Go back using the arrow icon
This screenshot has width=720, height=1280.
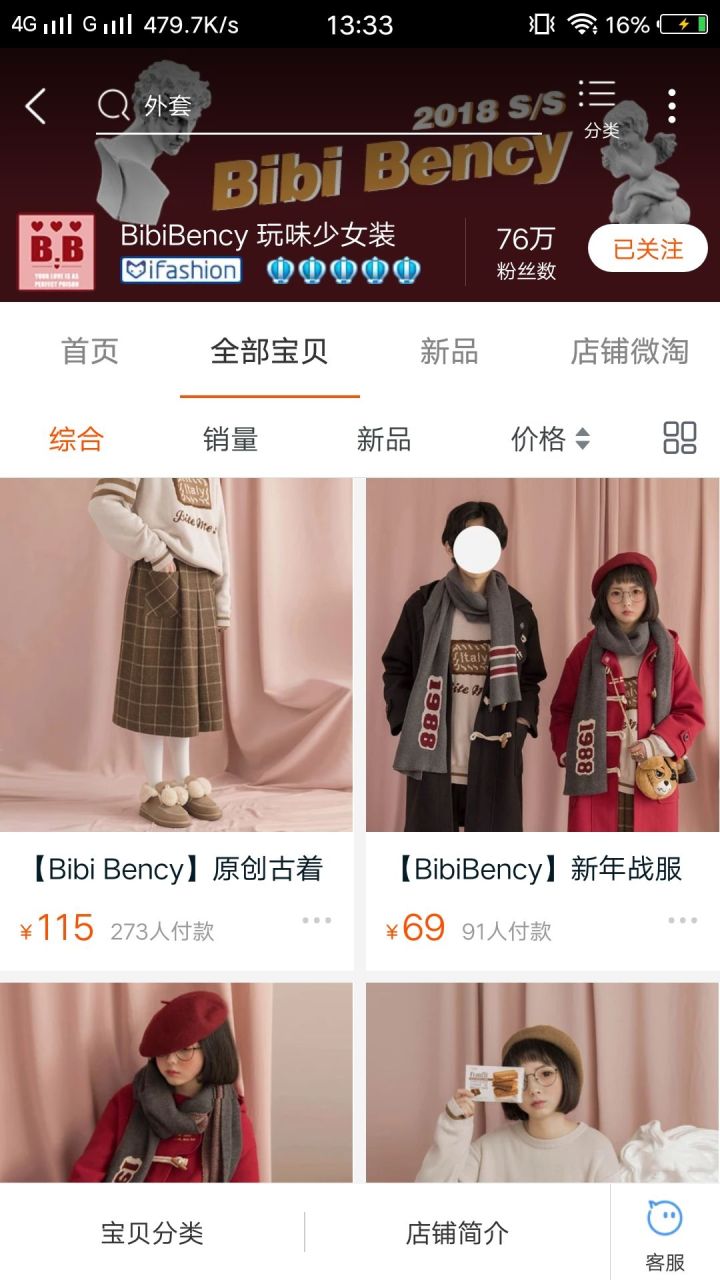pos(36,106)
